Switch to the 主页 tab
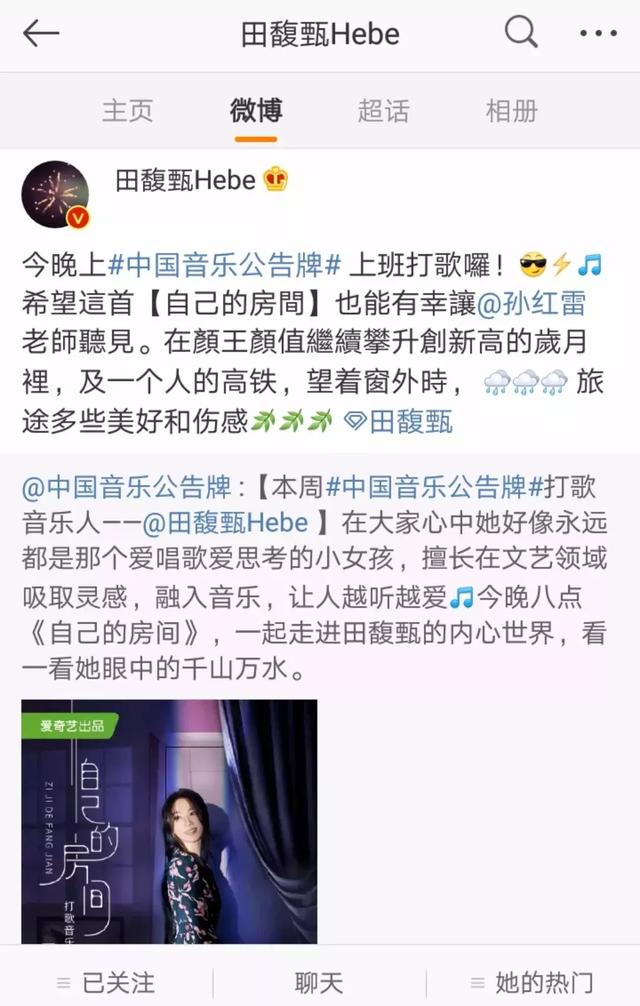 tap(128, 110)
